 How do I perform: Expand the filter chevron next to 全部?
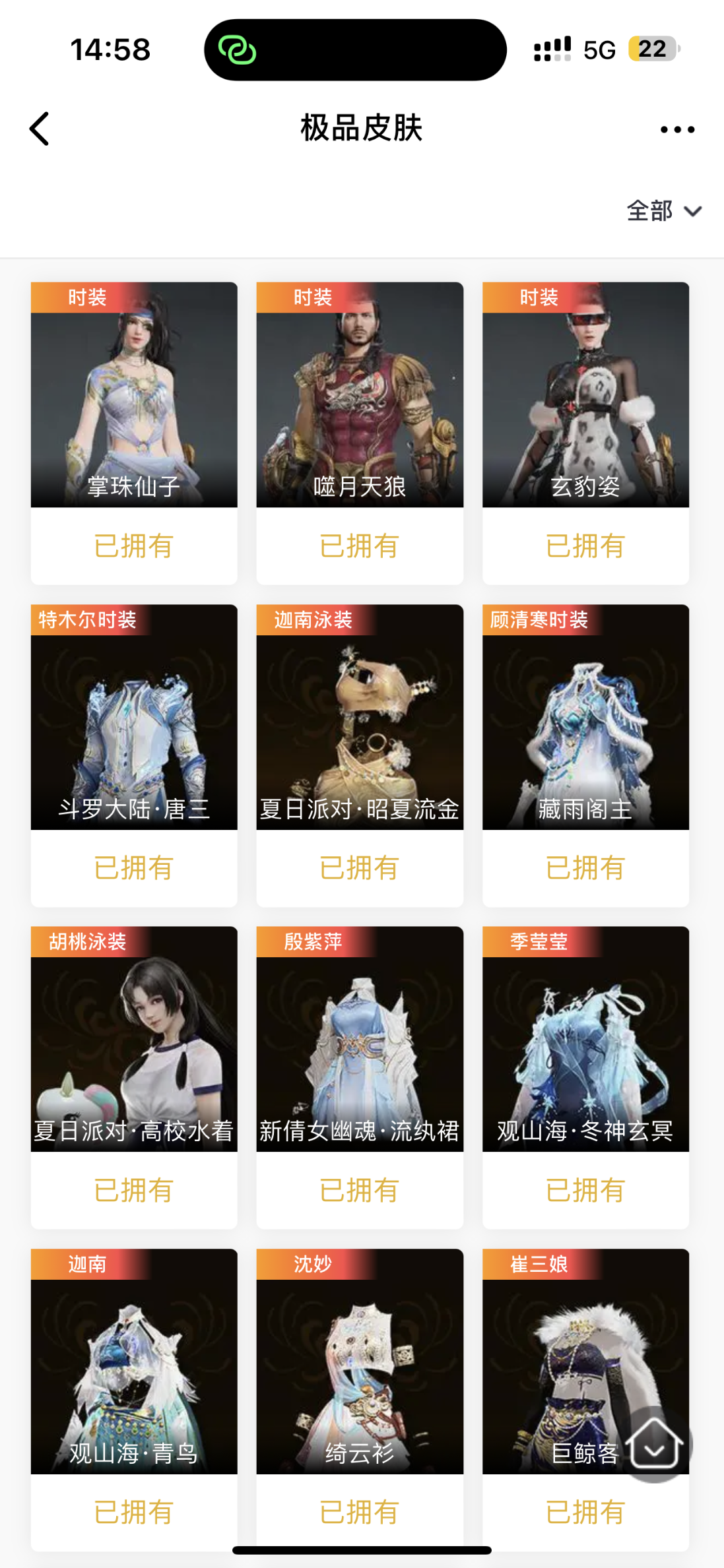pos(692,211)
